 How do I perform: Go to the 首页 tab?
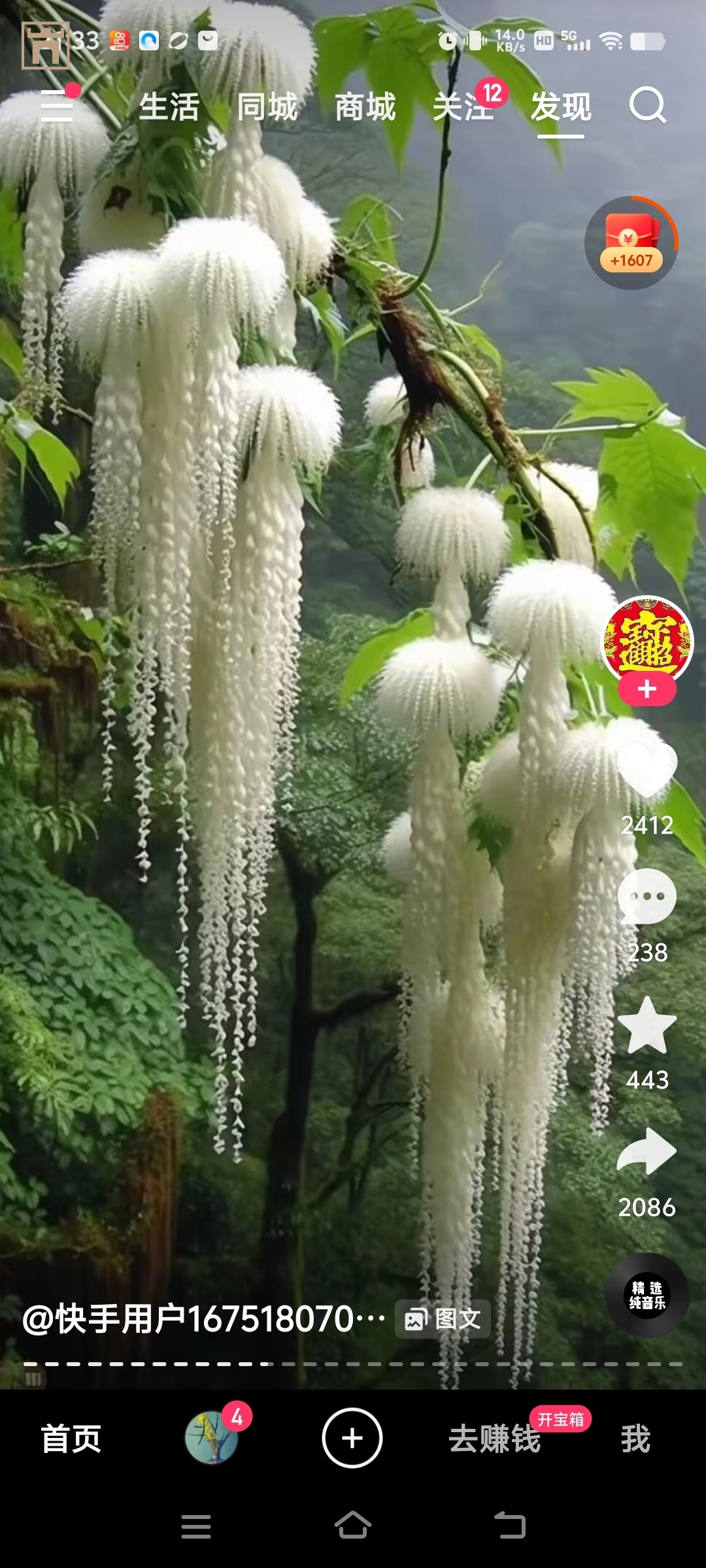[71, 1439]
